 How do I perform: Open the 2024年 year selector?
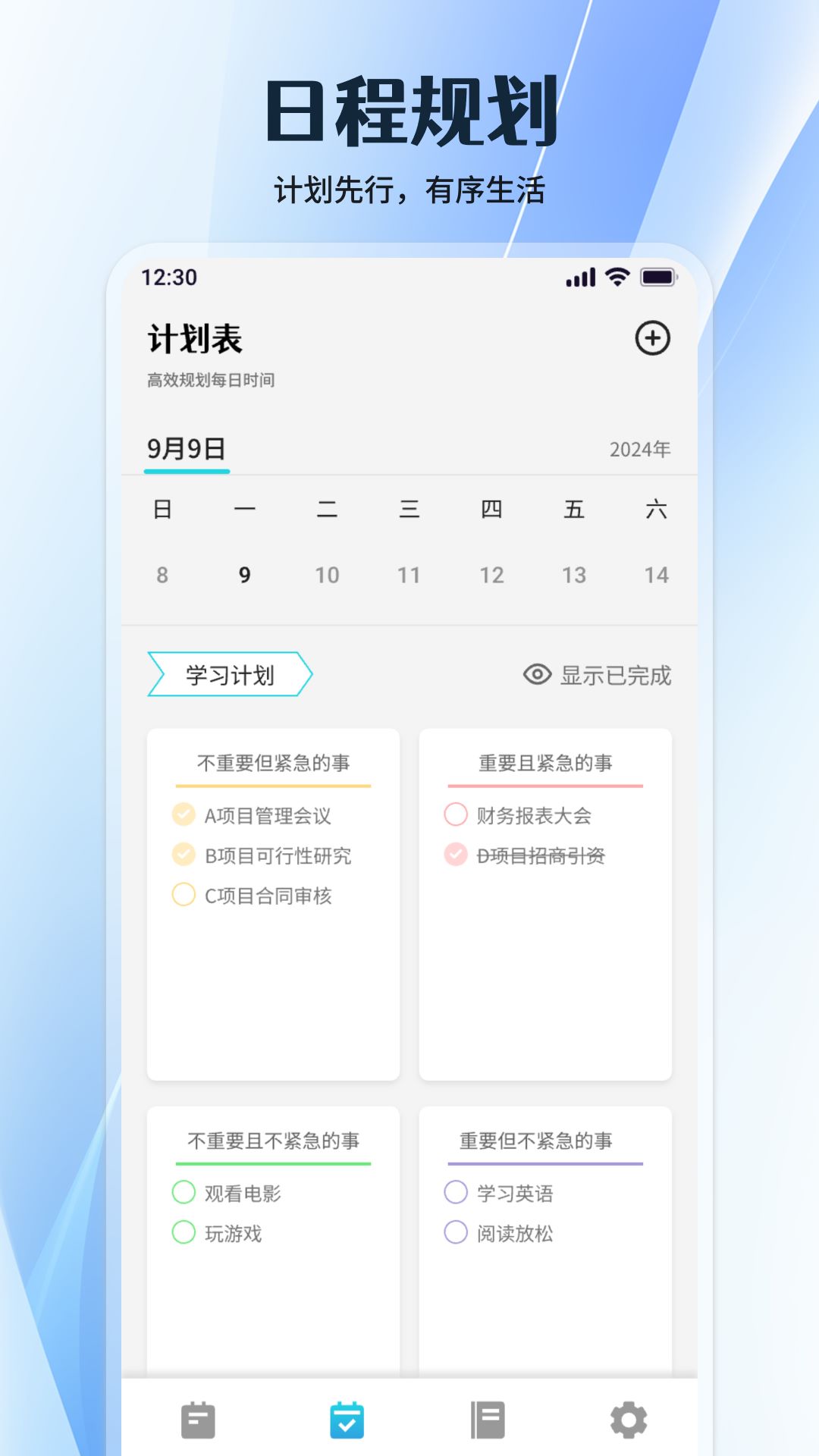tap(641, 449)
